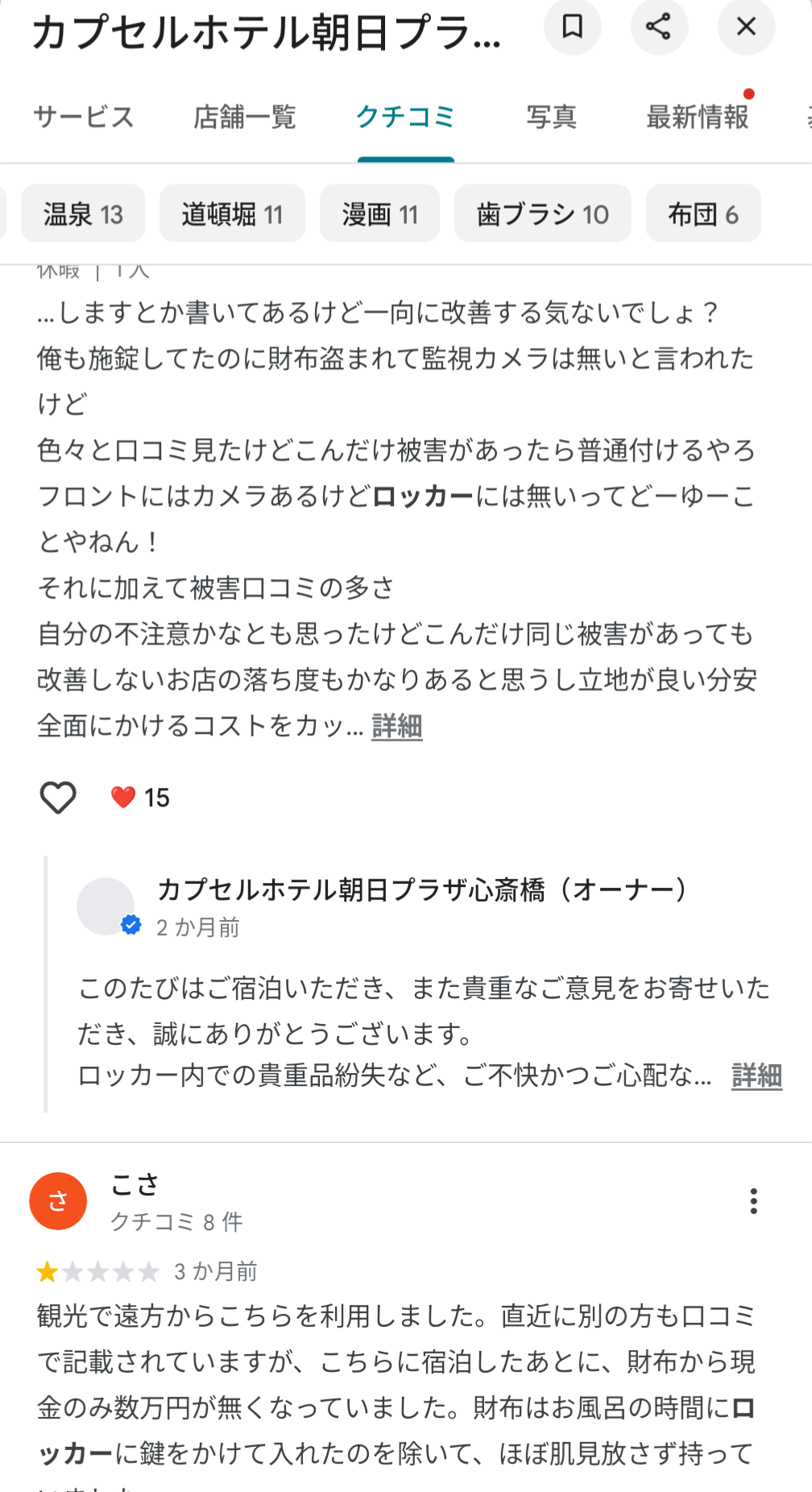Switch to the サービス tab
Viewport: 812px width, 1492px height.
[x=84, y=118]
